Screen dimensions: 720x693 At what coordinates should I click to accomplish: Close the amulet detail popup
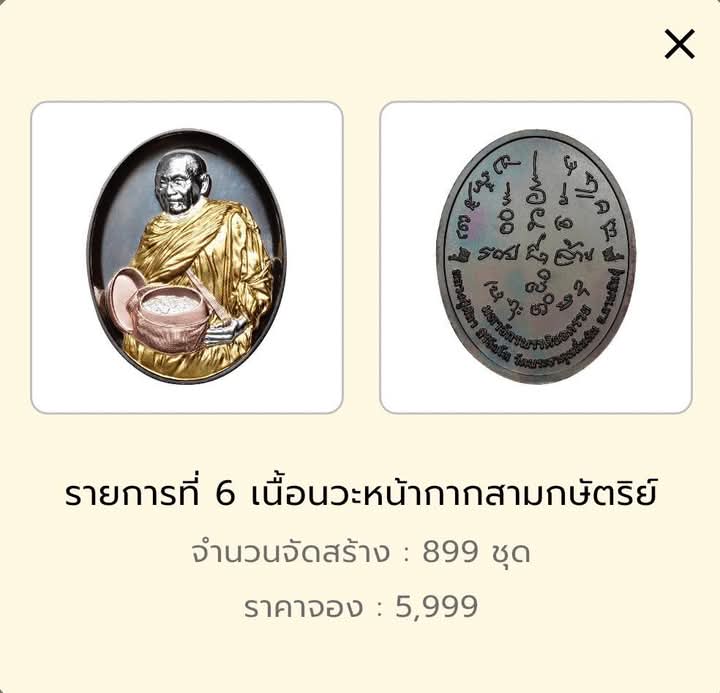(679, 44)
